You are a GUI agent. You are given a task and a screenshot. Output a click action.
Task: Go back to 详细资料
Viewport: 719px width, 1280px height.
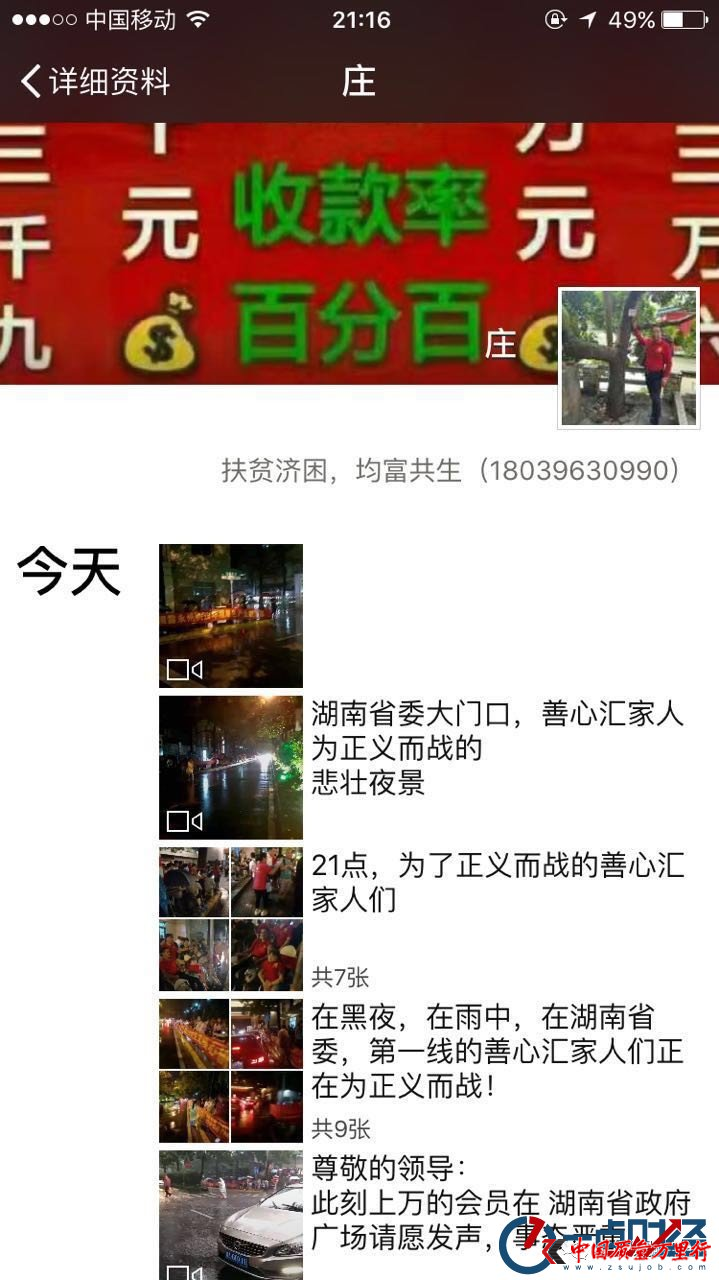click(95, 81)
